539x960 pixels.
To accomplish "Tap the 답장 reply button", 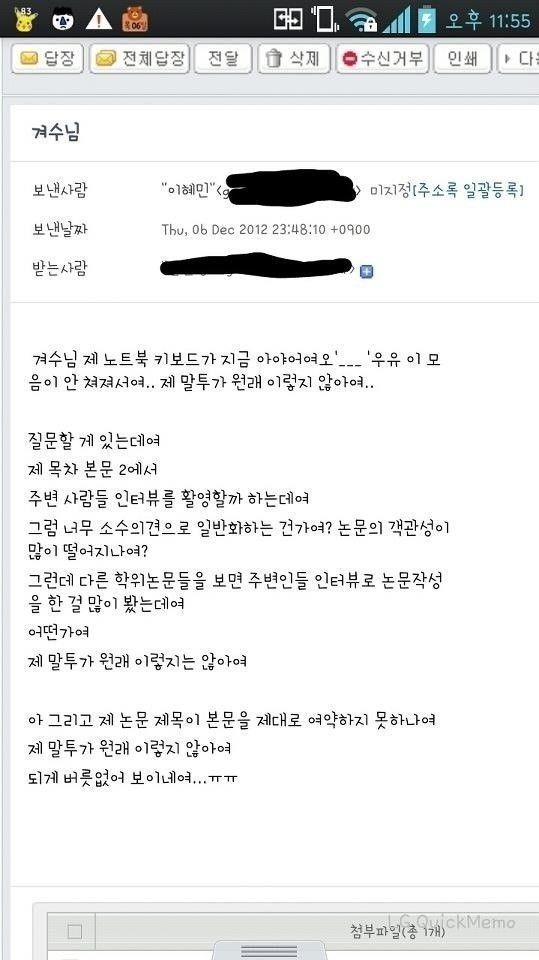I will pyautogui.click(x=48, y=59).
